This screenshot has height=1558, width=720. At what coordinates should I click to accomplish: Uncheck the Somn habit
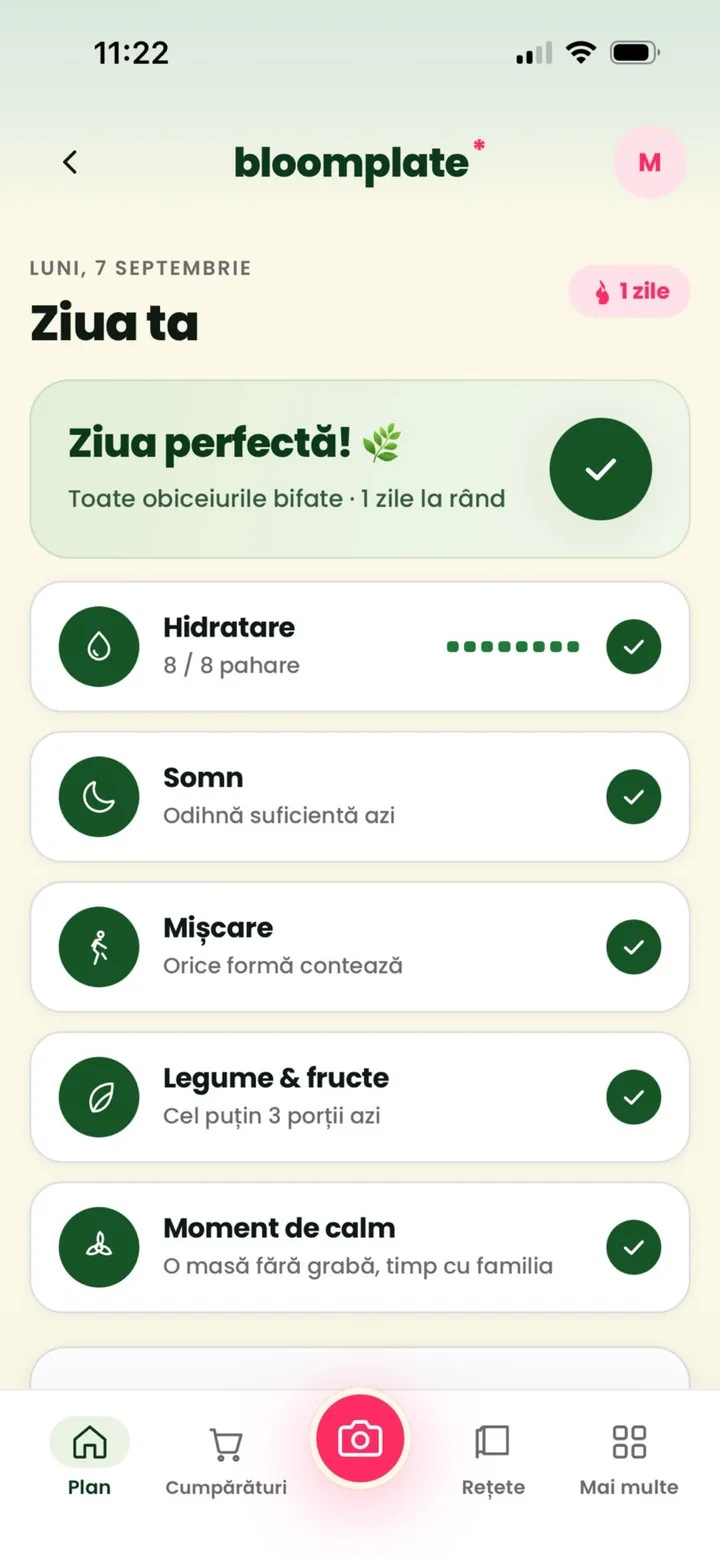click(634, 797)
